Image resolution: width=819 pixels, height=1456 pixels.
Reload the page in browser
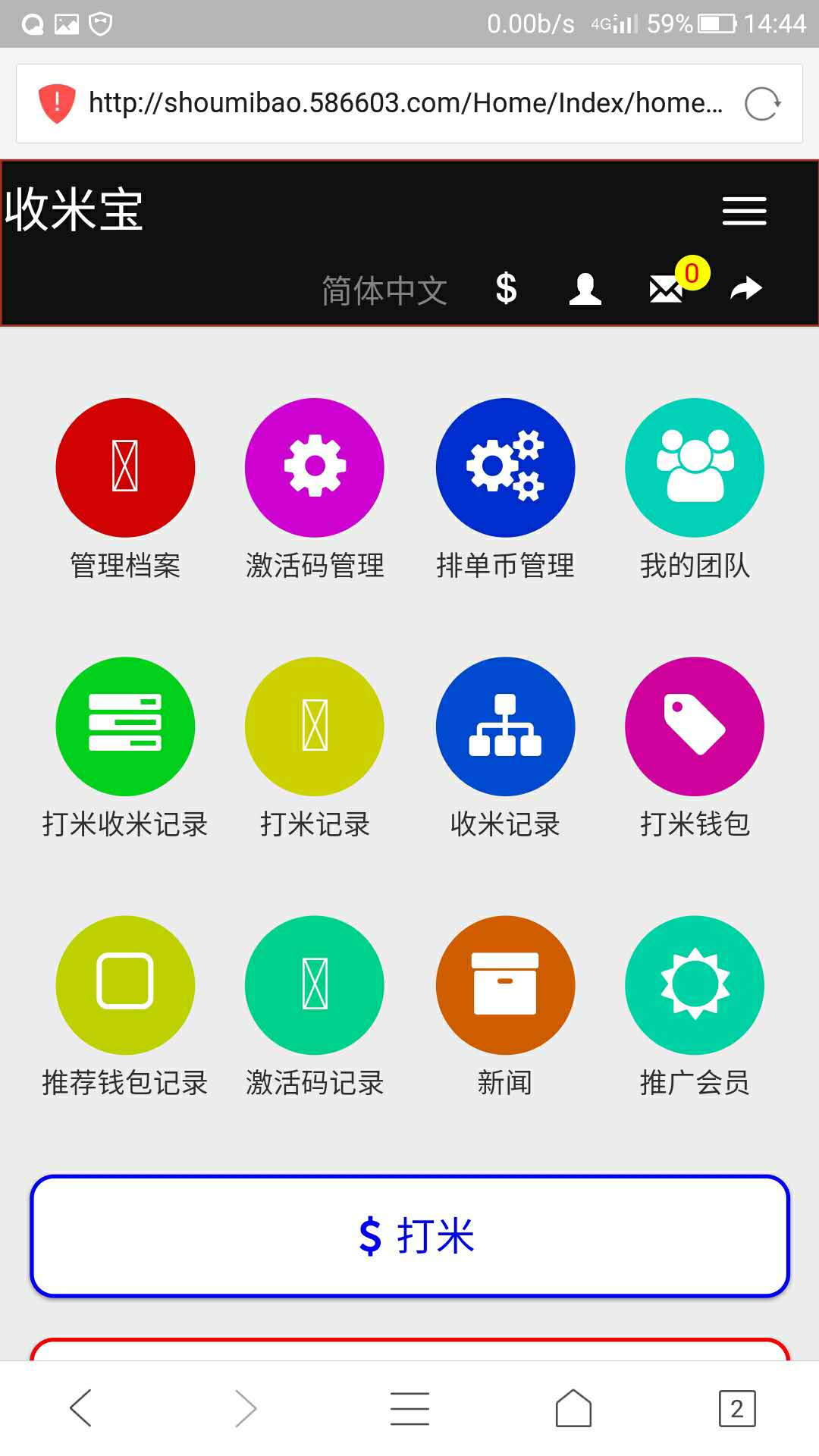[762, 104]
